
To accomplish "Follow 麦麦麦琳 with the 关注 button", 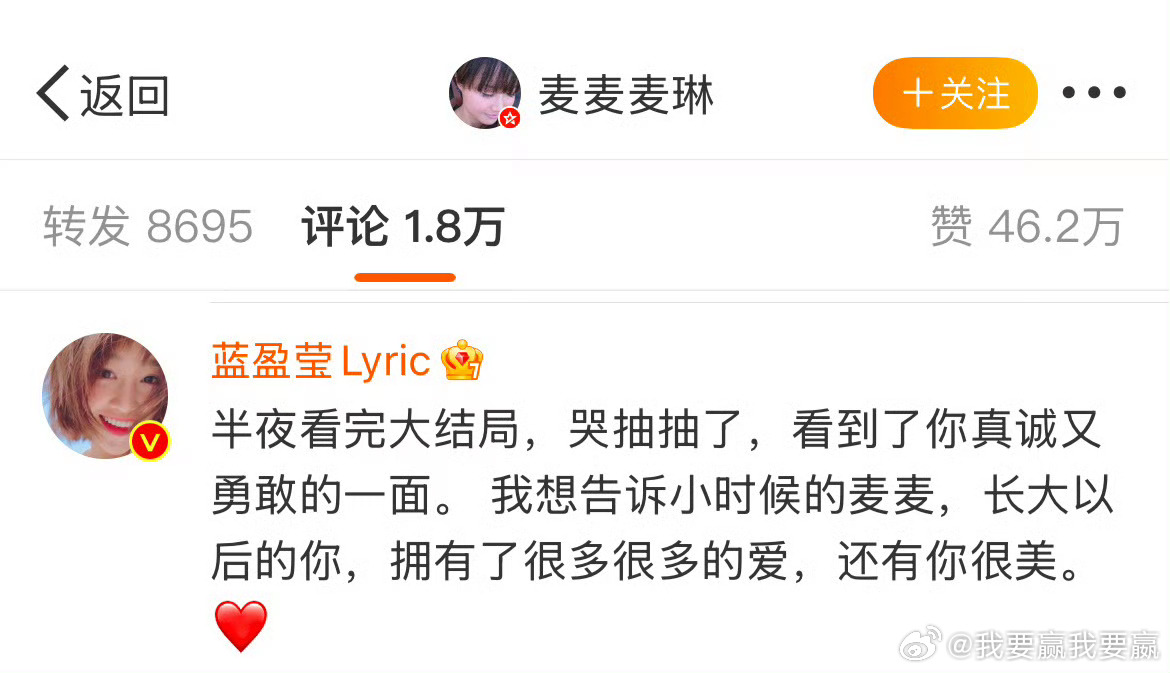I will point(955,94).
